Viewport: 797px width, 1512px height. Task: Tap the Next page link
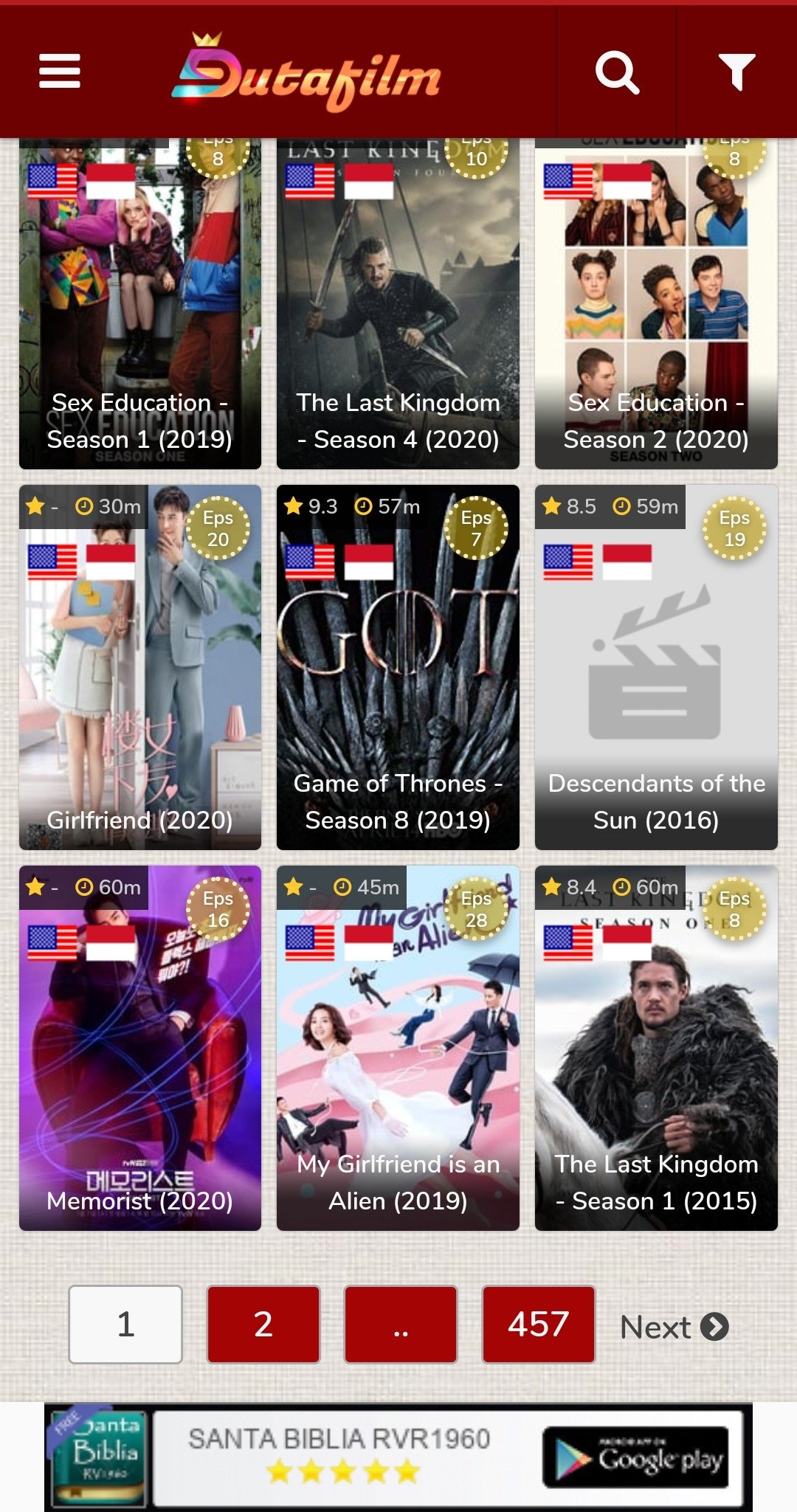(674, 1327)
